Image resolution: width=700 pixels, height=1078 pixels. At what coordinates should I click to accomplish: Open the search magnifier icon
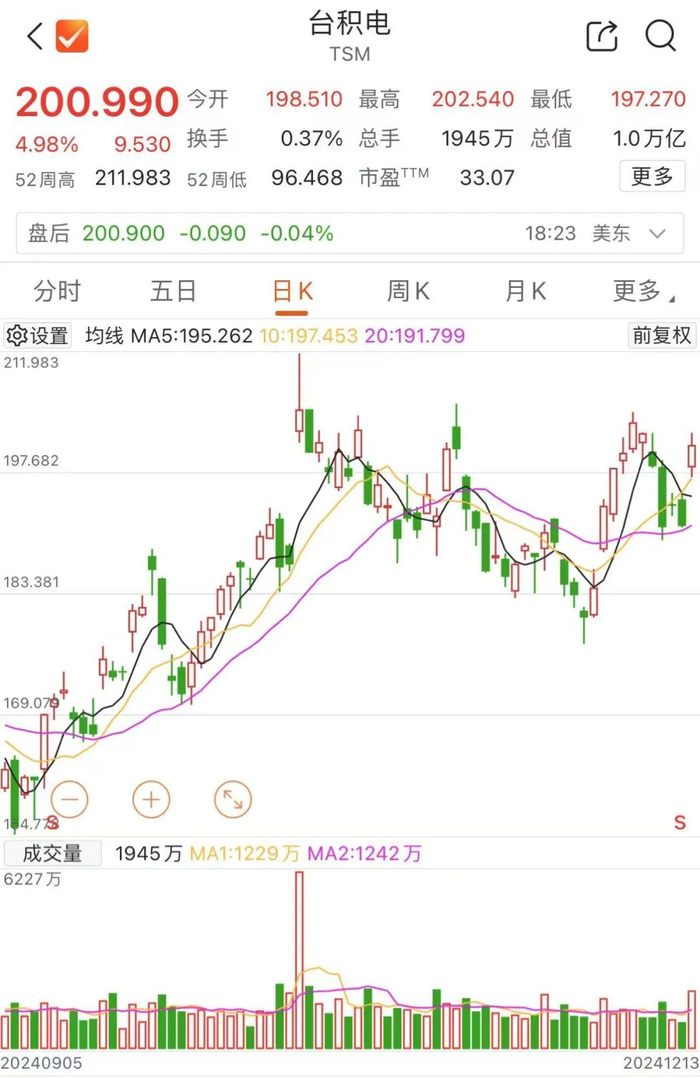pyautogui.click(x=661, y=36)
